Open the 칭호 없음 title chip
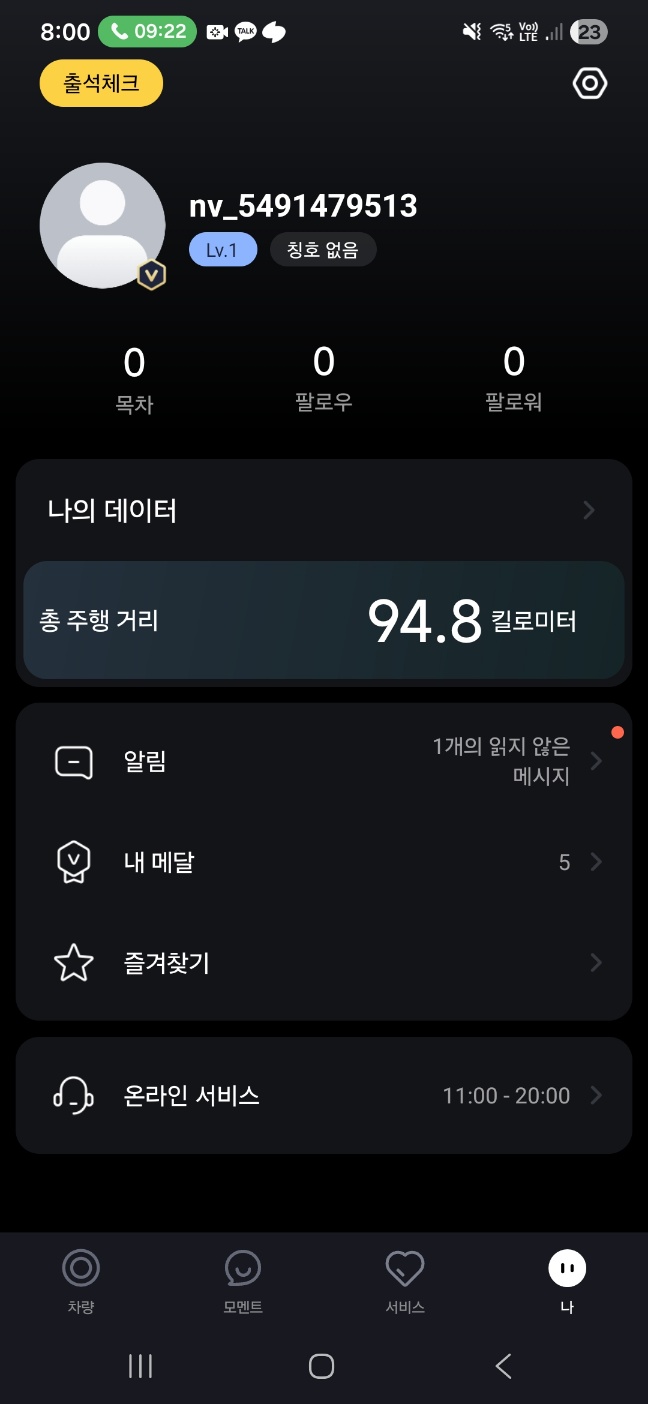Screen dimensions: 648x1404 (322, 250)
